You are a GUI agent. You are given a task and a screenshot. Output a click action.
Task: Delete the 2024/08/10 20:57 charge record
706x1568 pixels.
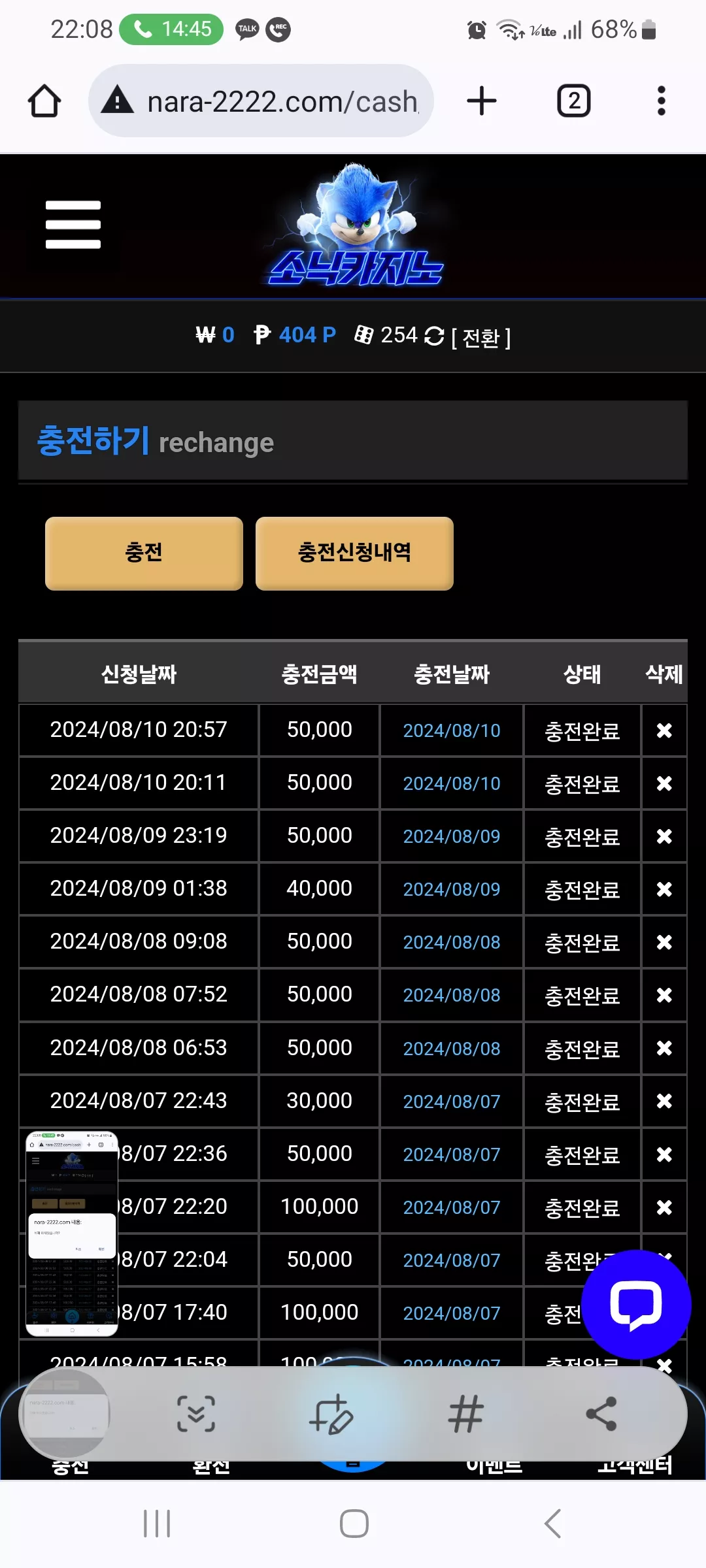coord(664,730)
